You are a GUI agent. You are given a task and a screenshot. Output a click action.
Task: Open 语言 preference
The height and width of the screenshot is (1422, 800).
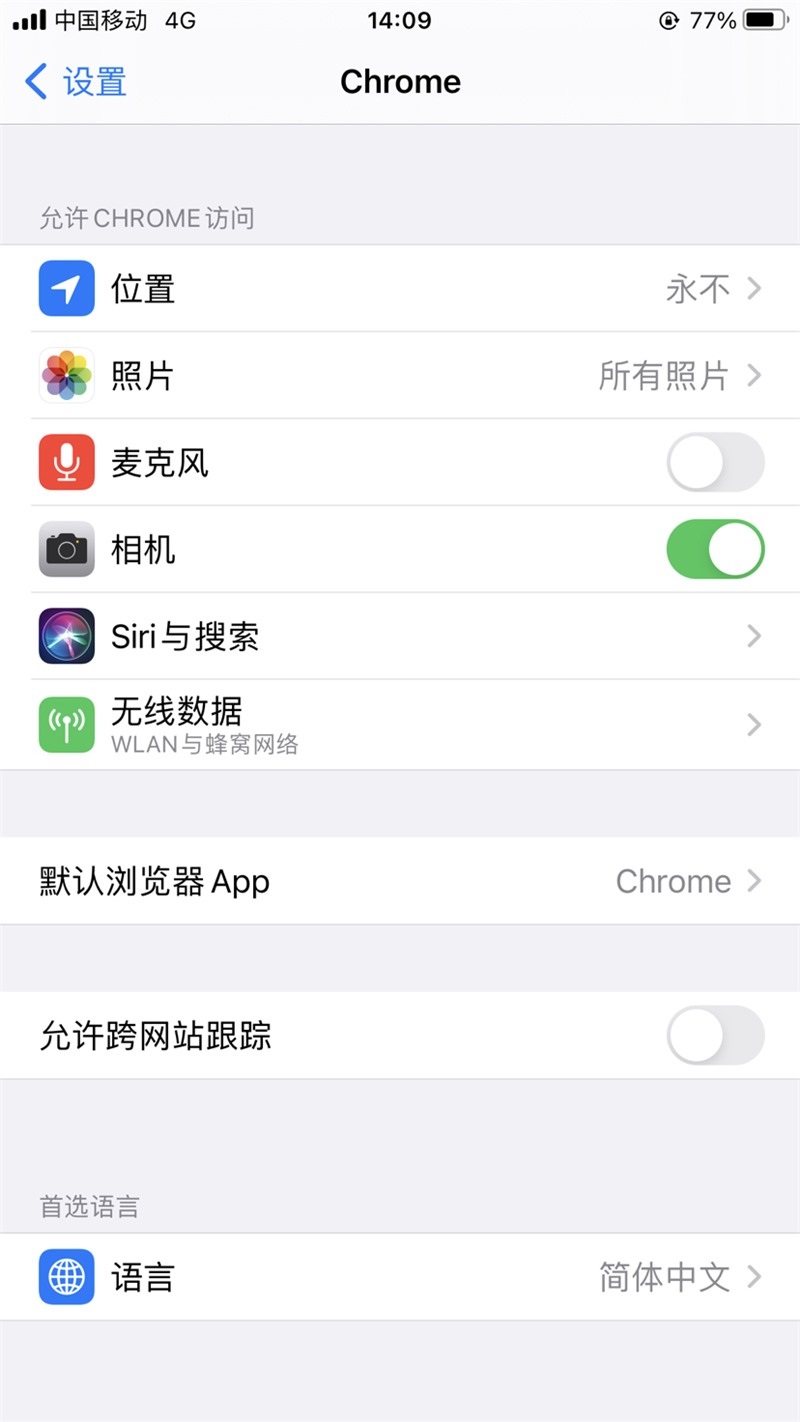[x=400, y=1277]
